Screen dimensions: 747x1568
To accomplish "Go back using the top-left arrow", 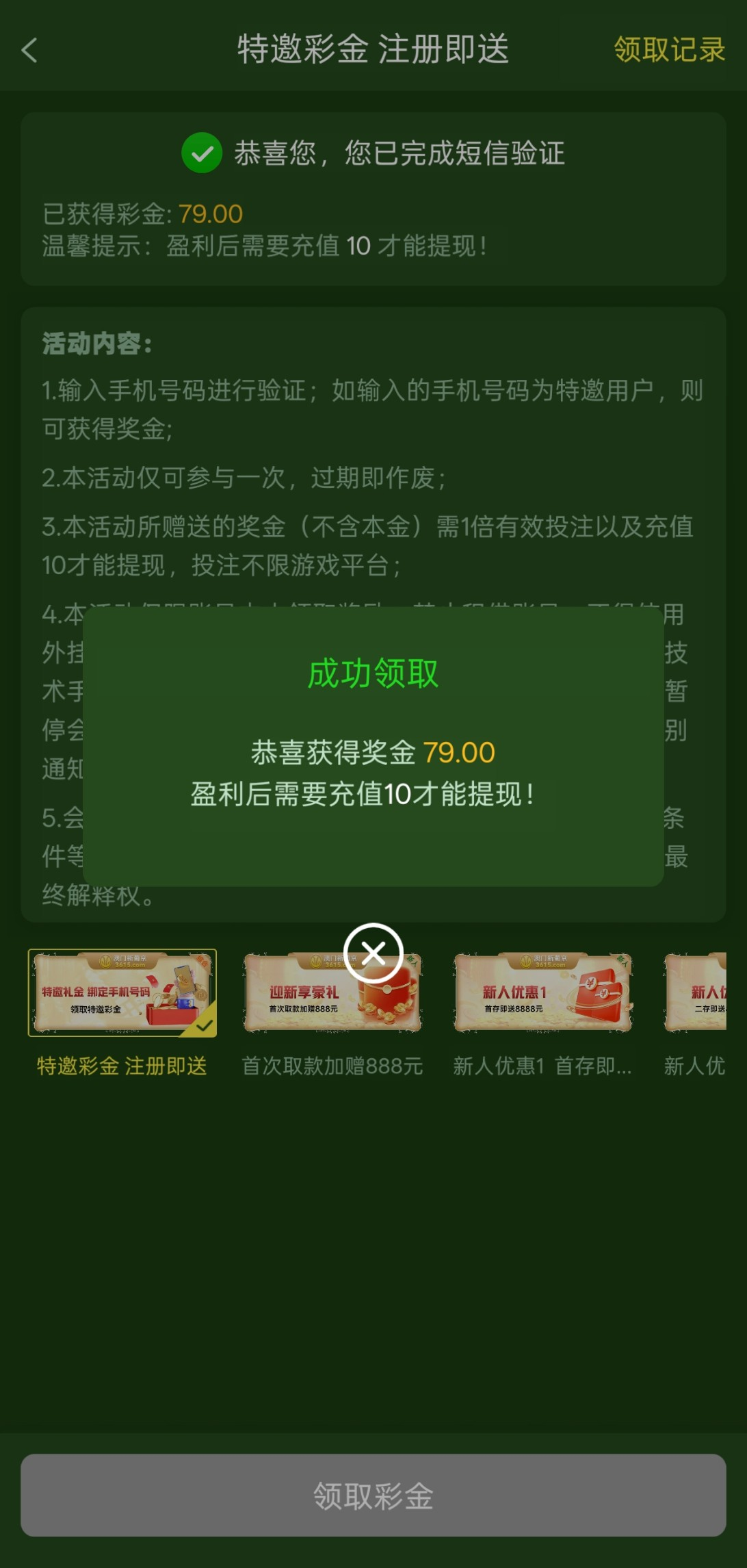I will [x=29, y=50].
